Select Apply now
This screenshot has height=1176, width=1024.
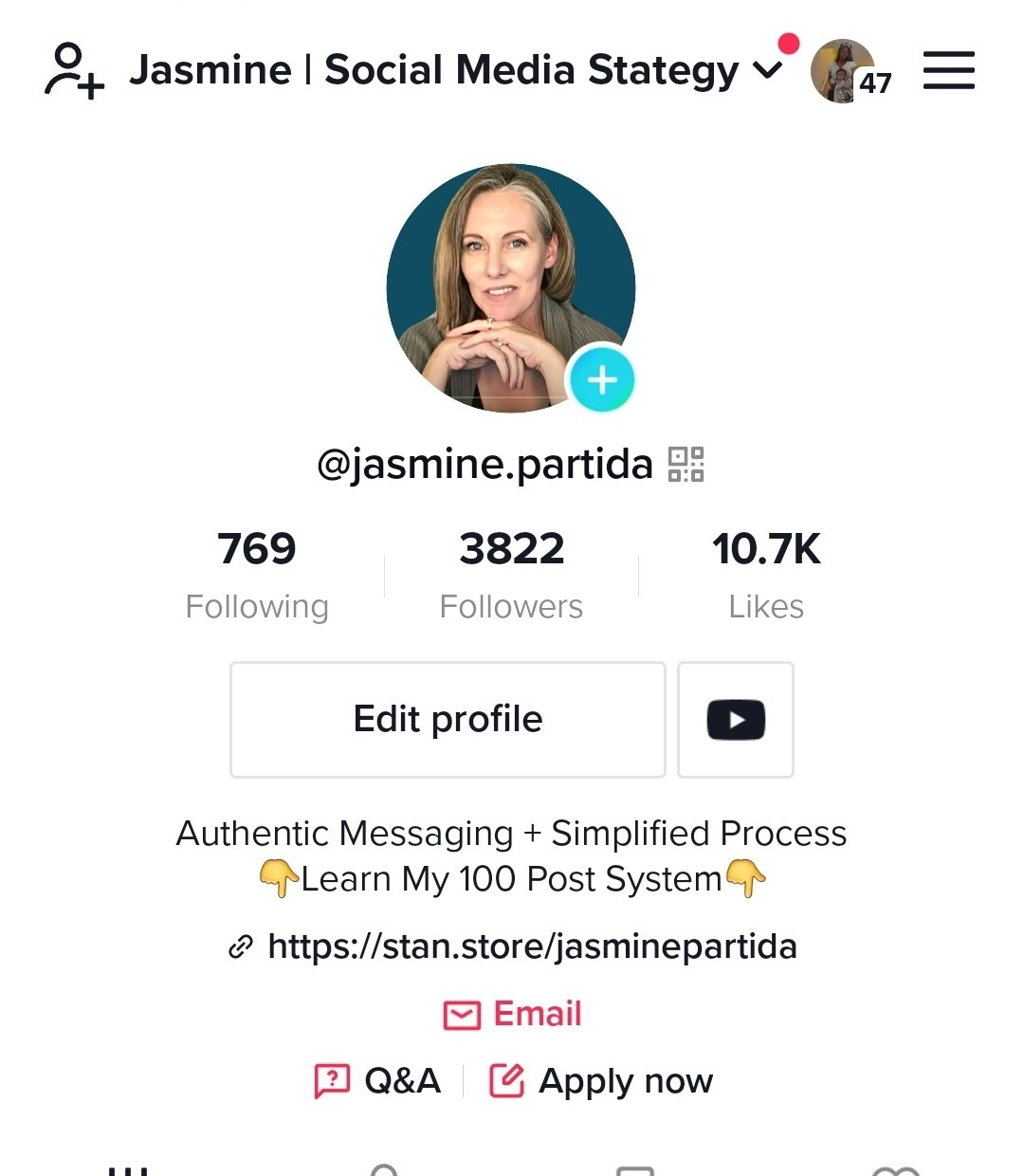point(601,1081)
